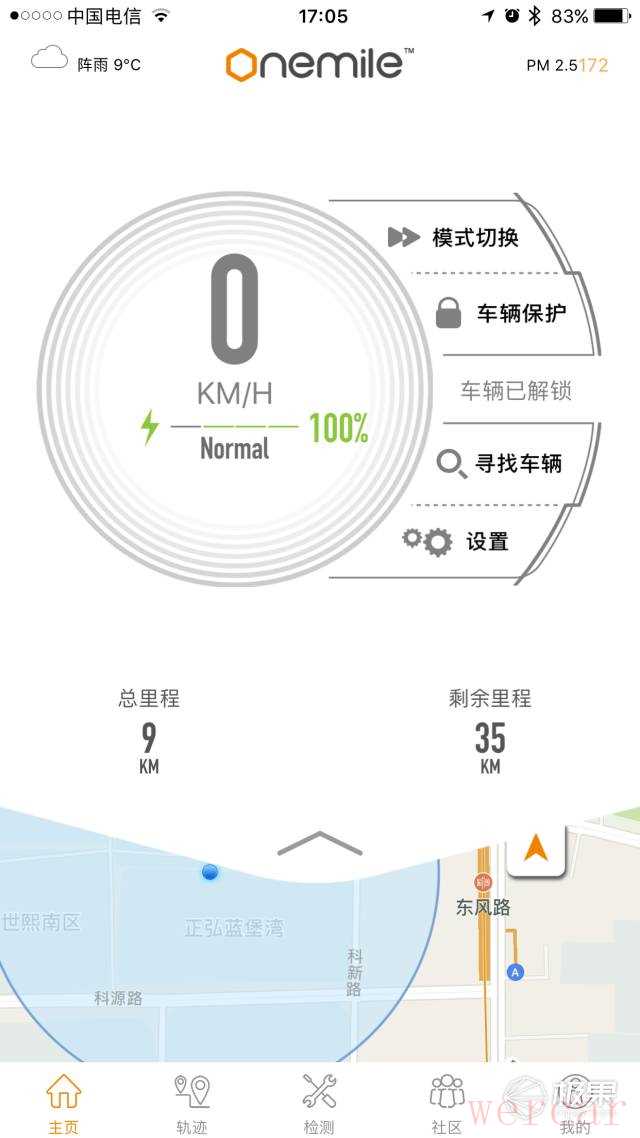
Task: Tap 寻找车辆 to find the vehicle
Action: pyautogui.click(x=500, y=463)
